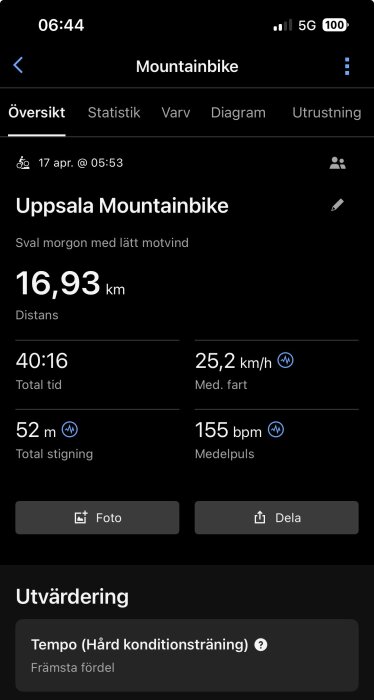Screen dimensions: 374x700
Task: Switch to the Varv tab
Action: (176, 112)
